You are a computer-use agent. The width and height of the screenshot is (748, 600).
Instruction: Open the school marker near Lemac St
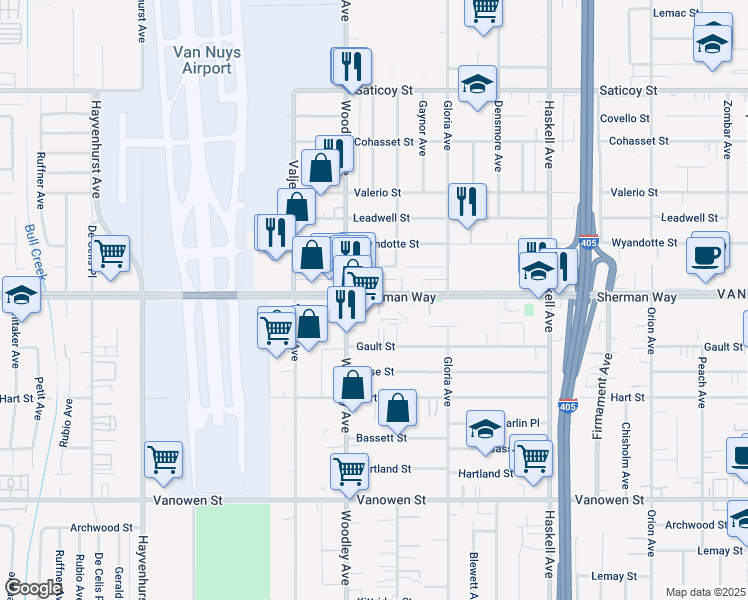(712, 45)
